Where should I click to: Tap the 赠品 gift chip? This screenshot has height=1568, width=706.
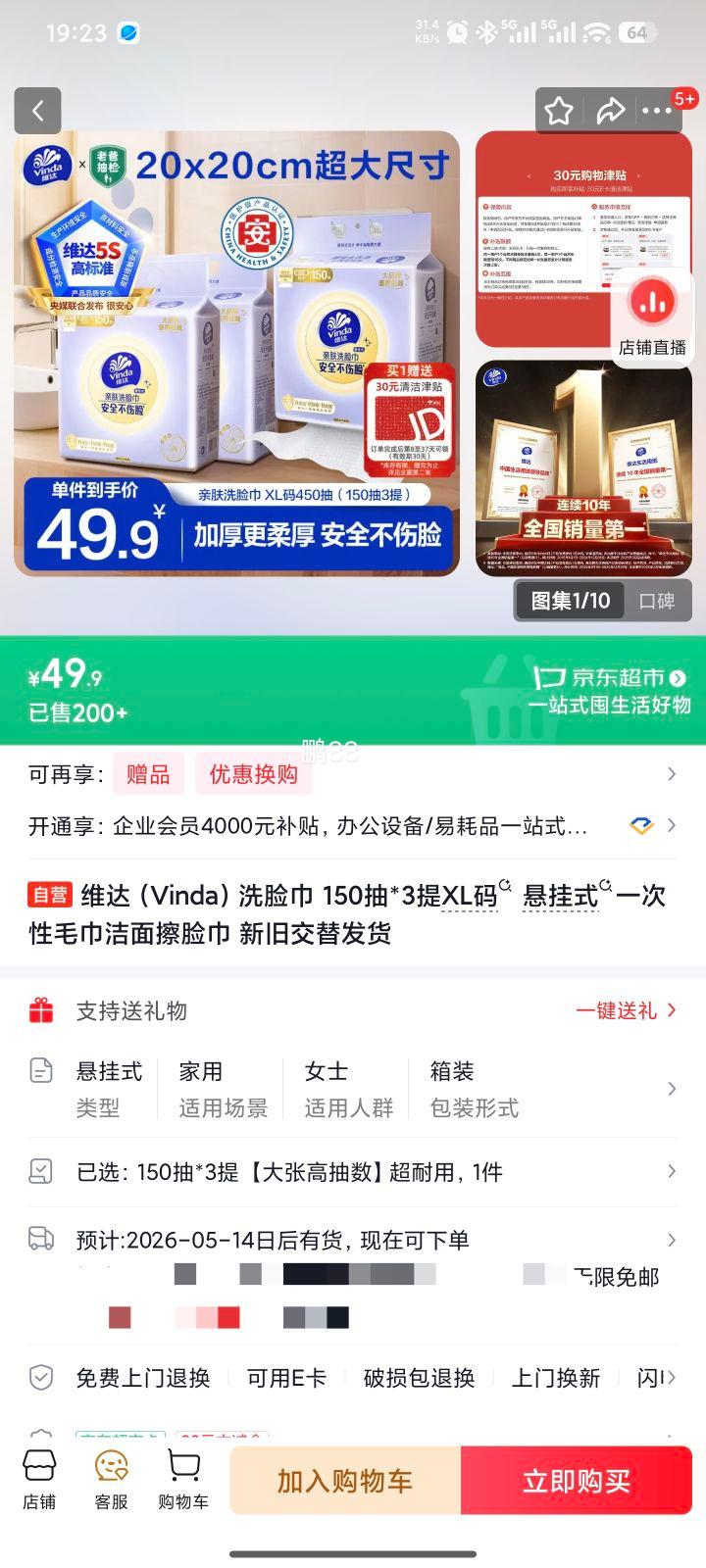148,774
